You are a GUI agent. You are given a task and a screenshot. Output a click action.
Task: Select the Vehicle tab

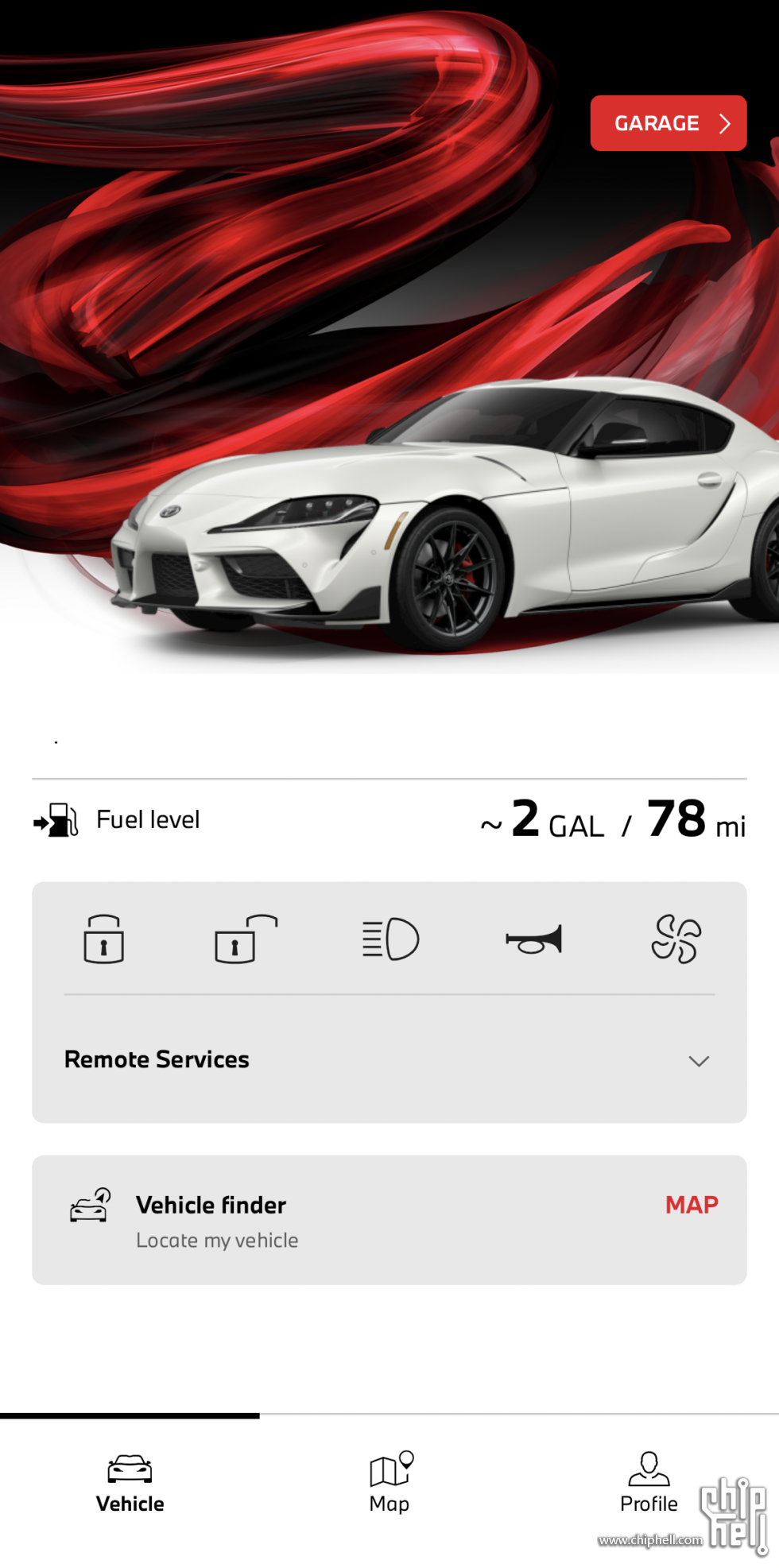pos(130,1483)
